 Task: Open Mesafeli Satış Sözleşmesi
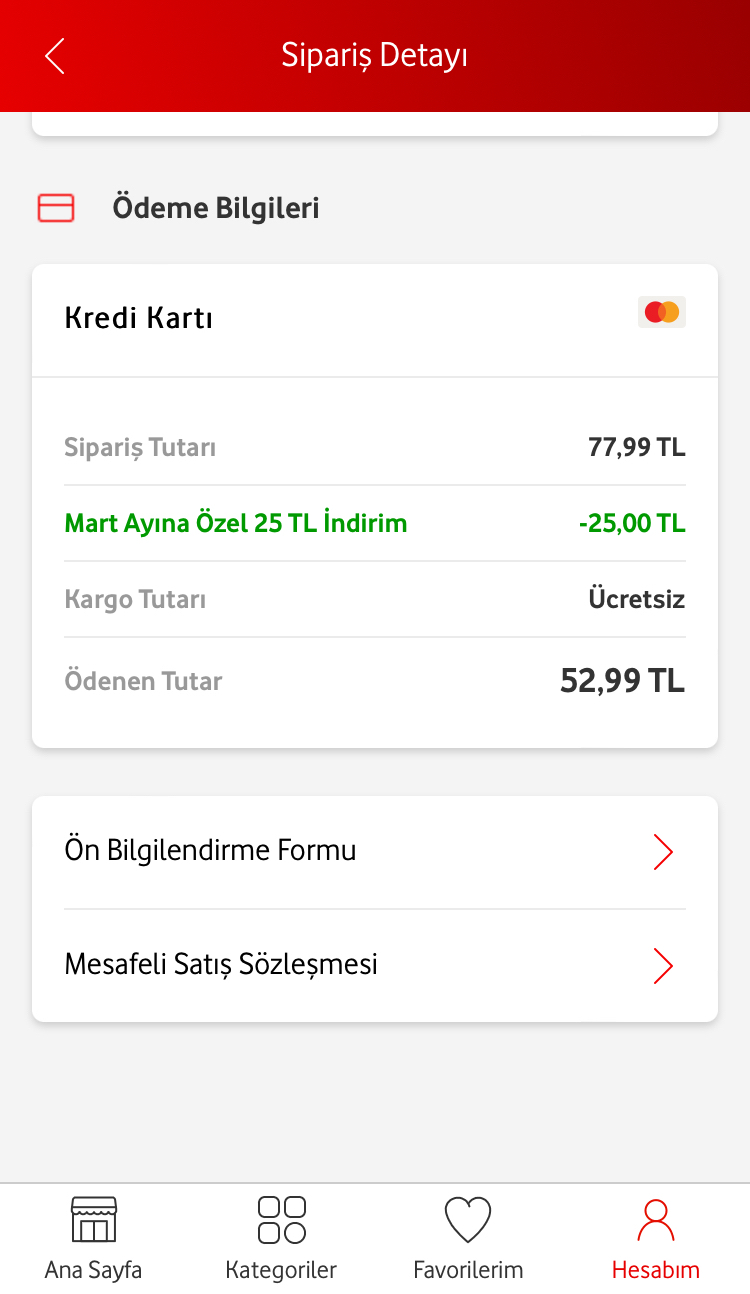pos(375,966)
